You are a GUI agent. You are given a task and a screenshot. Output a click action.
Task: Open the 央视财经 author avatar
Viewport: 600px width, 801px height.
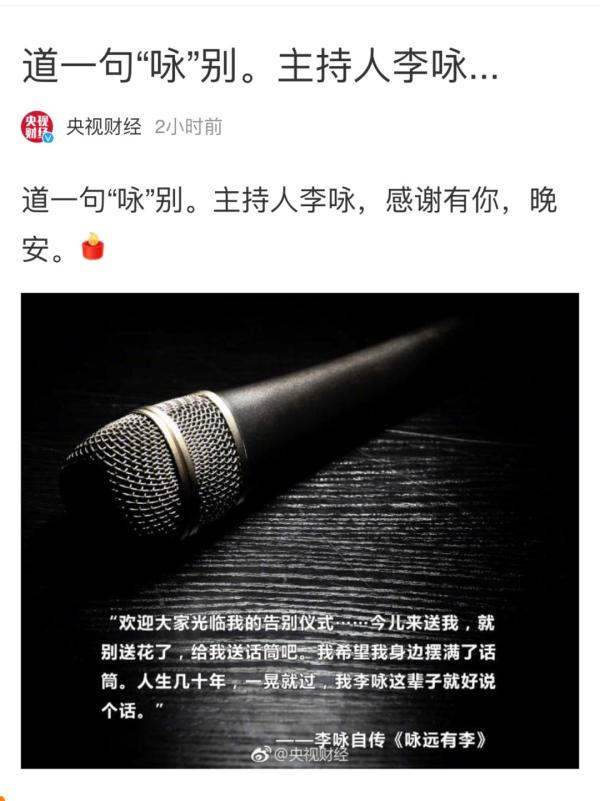pos(38,127)
